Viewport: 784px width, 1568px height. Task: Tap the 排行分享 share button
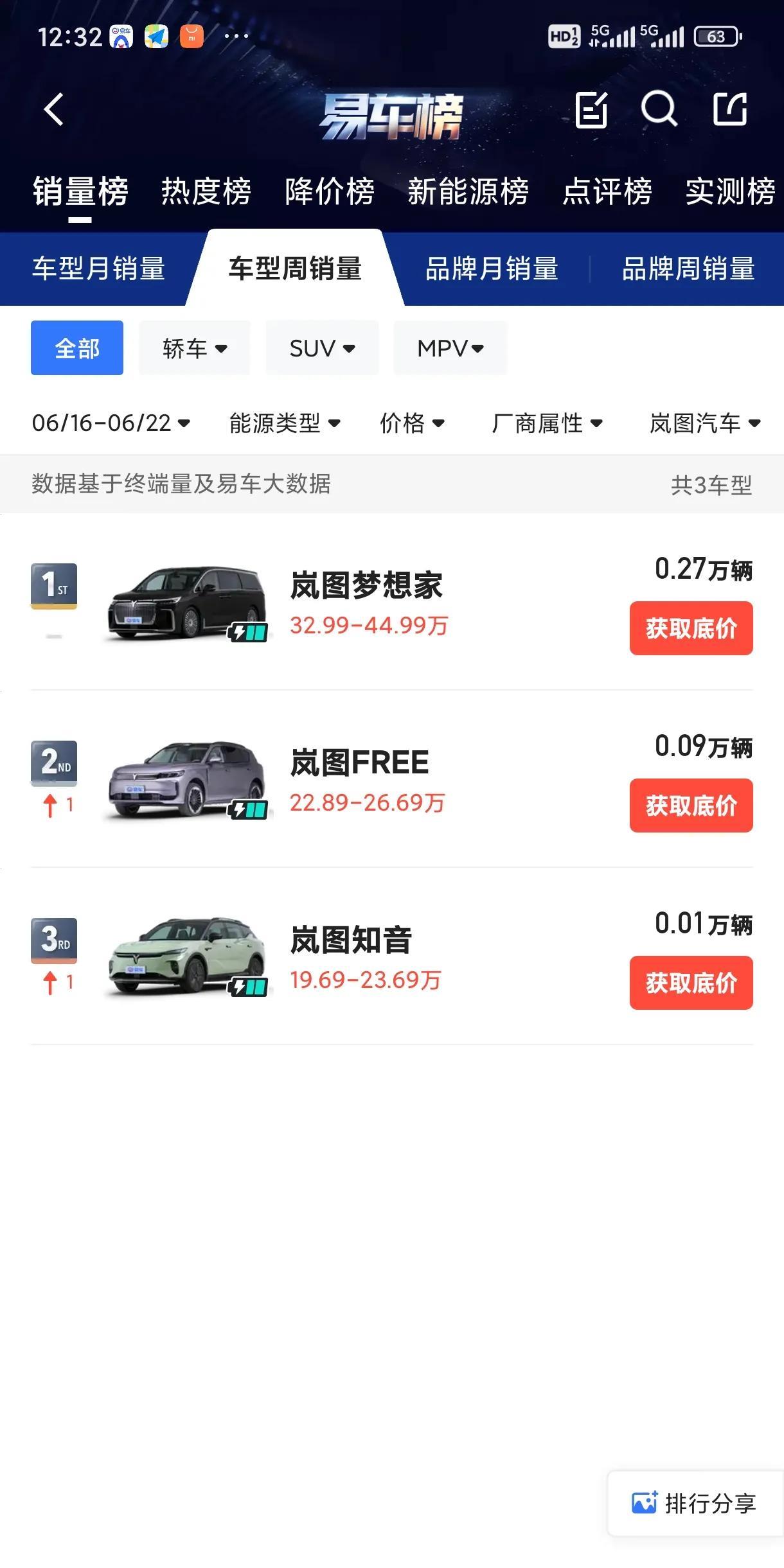[x=695, y=1504]
